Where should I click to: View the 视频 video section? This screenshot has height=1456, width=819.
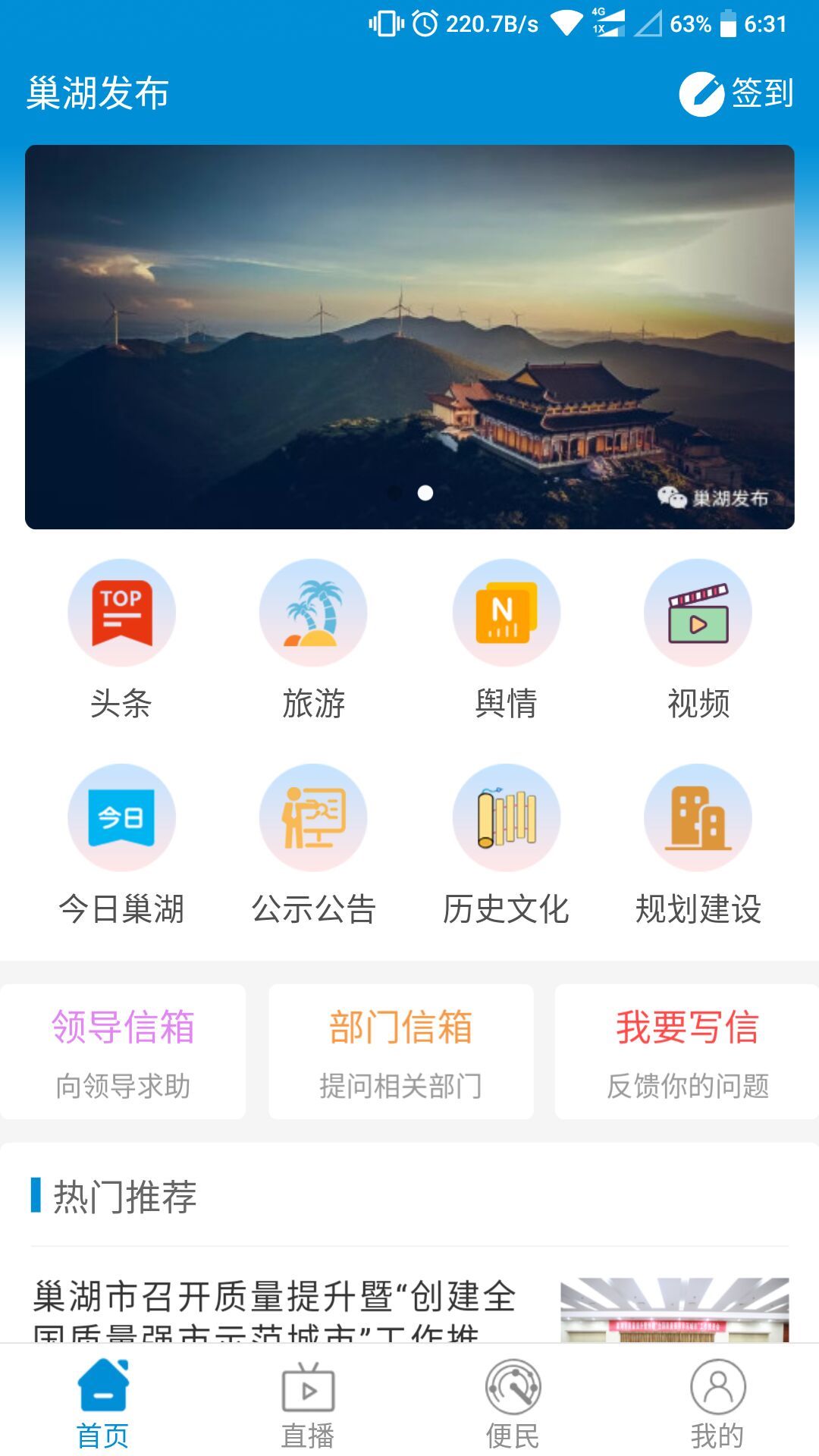[x=698, y=640]
